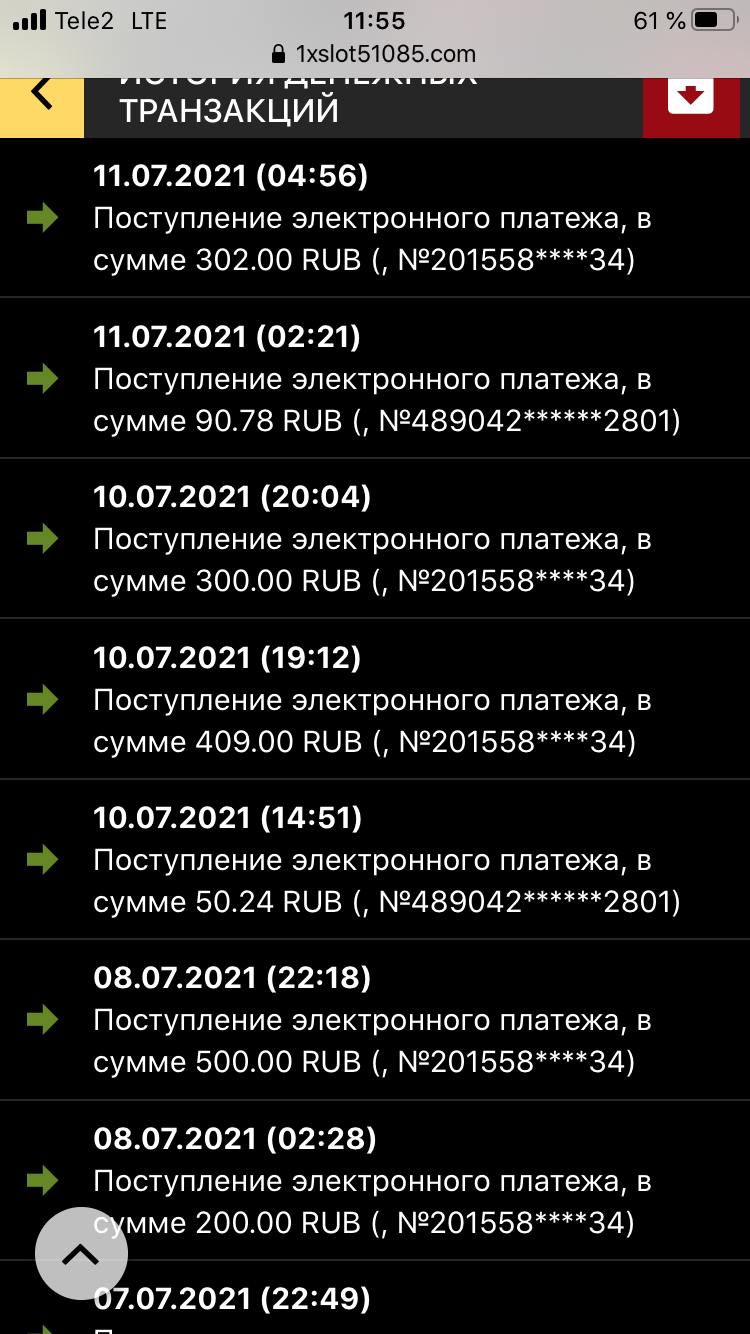Click the green arrow next to the 300.00 RUB payment
This screenshot has width=750, height=1334.
point(41,539)
